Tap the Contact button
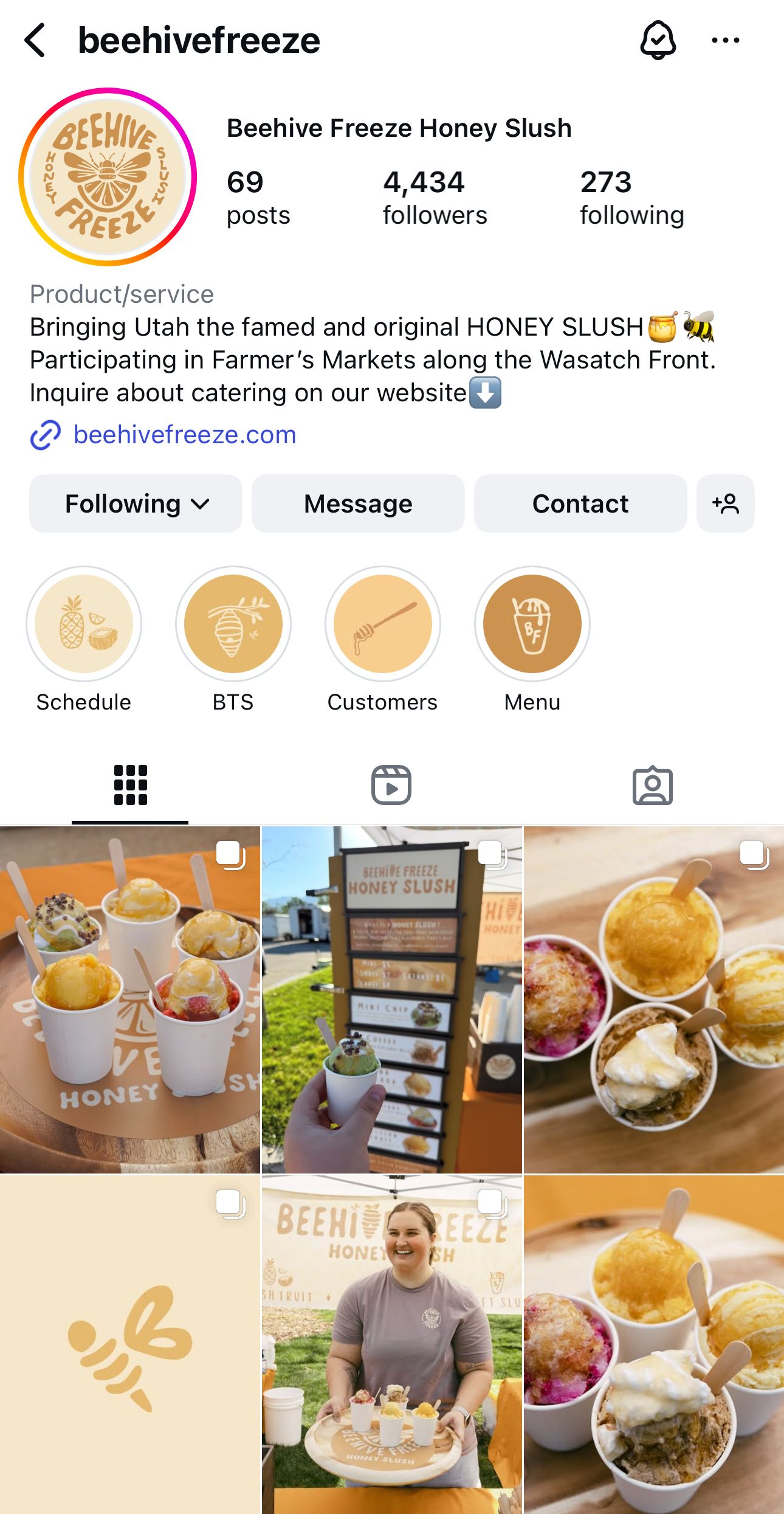784x1514 pixels. [580, 503]
